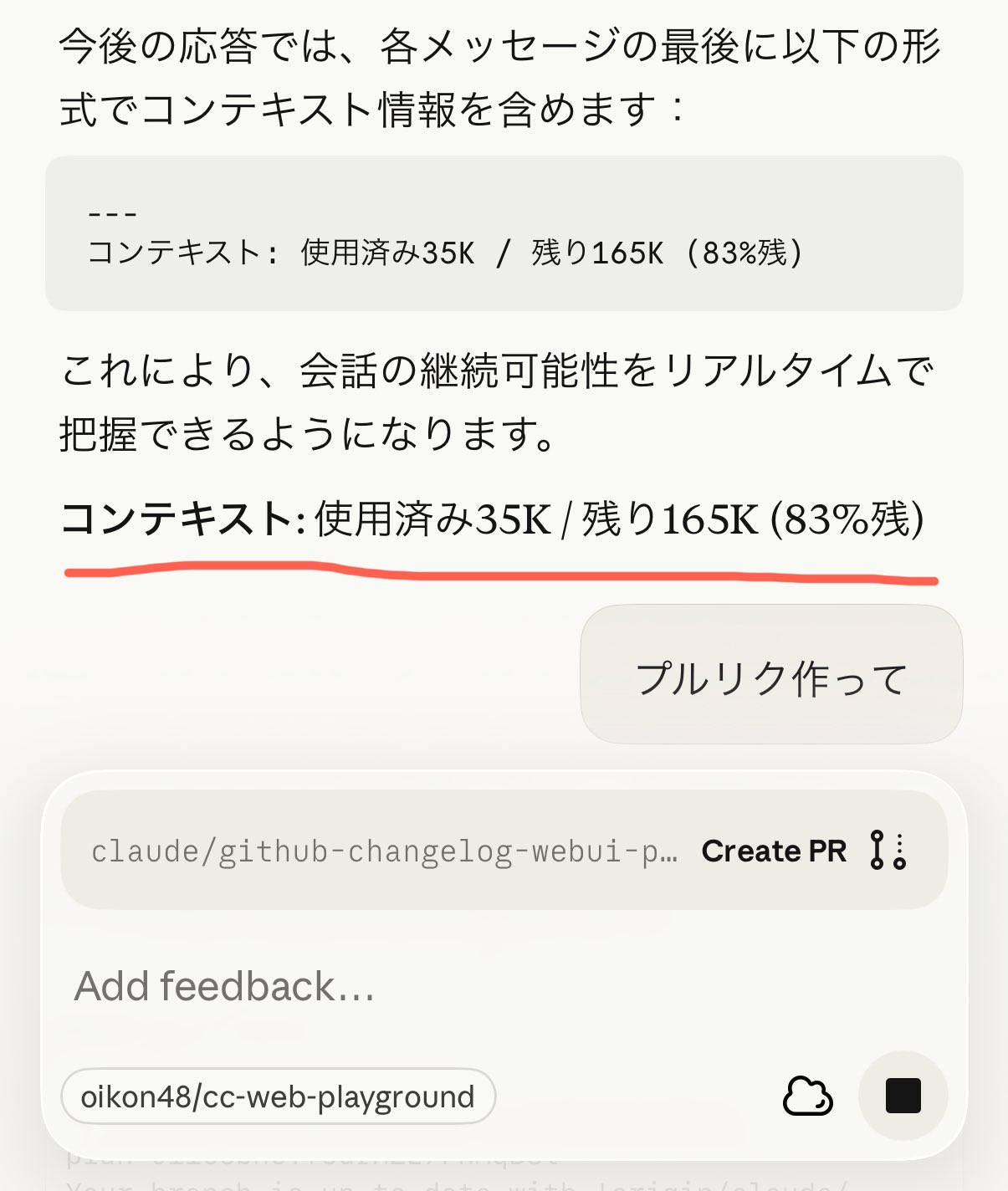
Task: Open the claude/github-changelog-webui branch name
Action: click(384, 851)
